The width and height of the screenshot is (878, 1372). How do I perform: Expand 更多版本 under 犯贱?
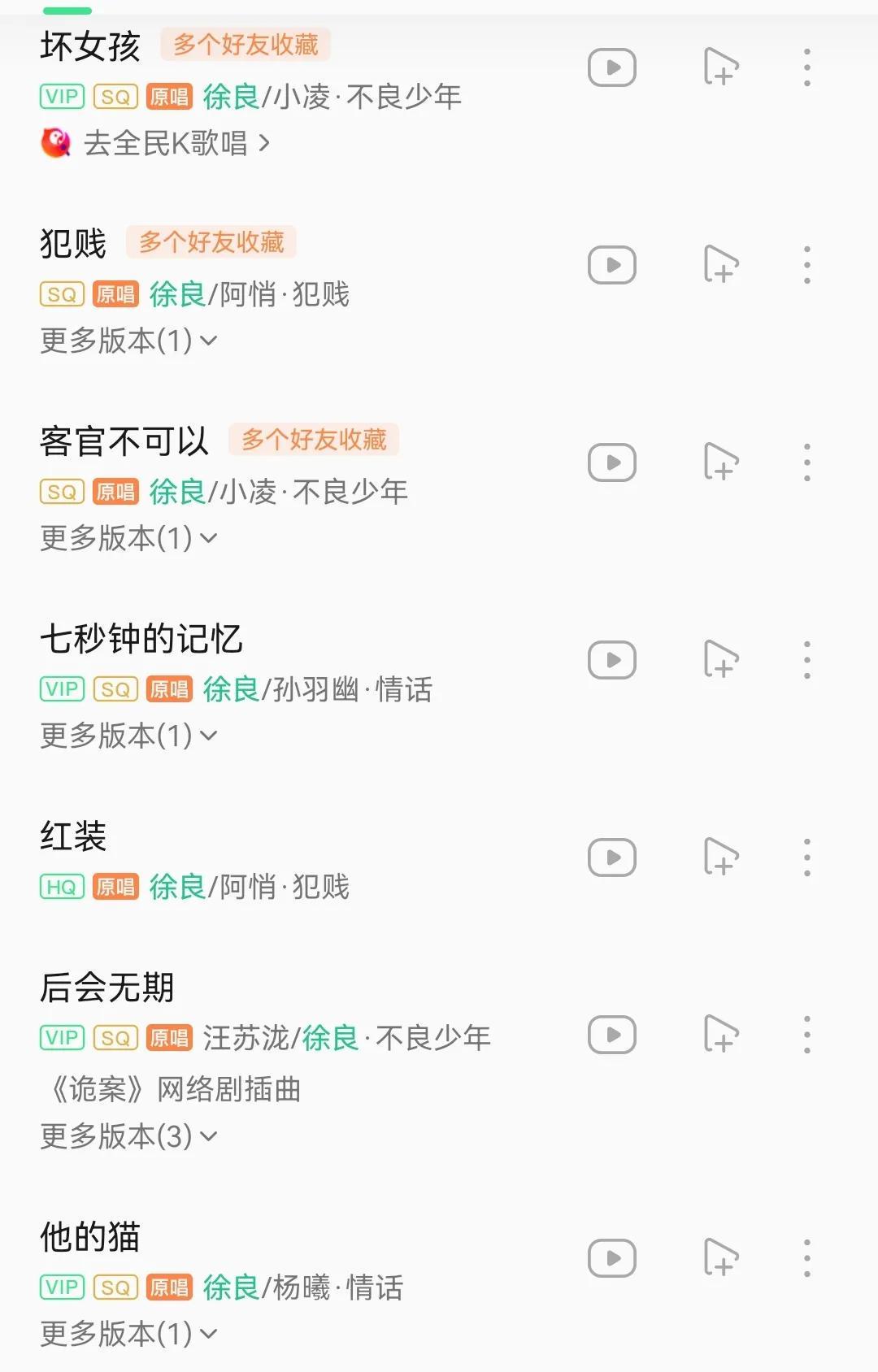point(128,341)
